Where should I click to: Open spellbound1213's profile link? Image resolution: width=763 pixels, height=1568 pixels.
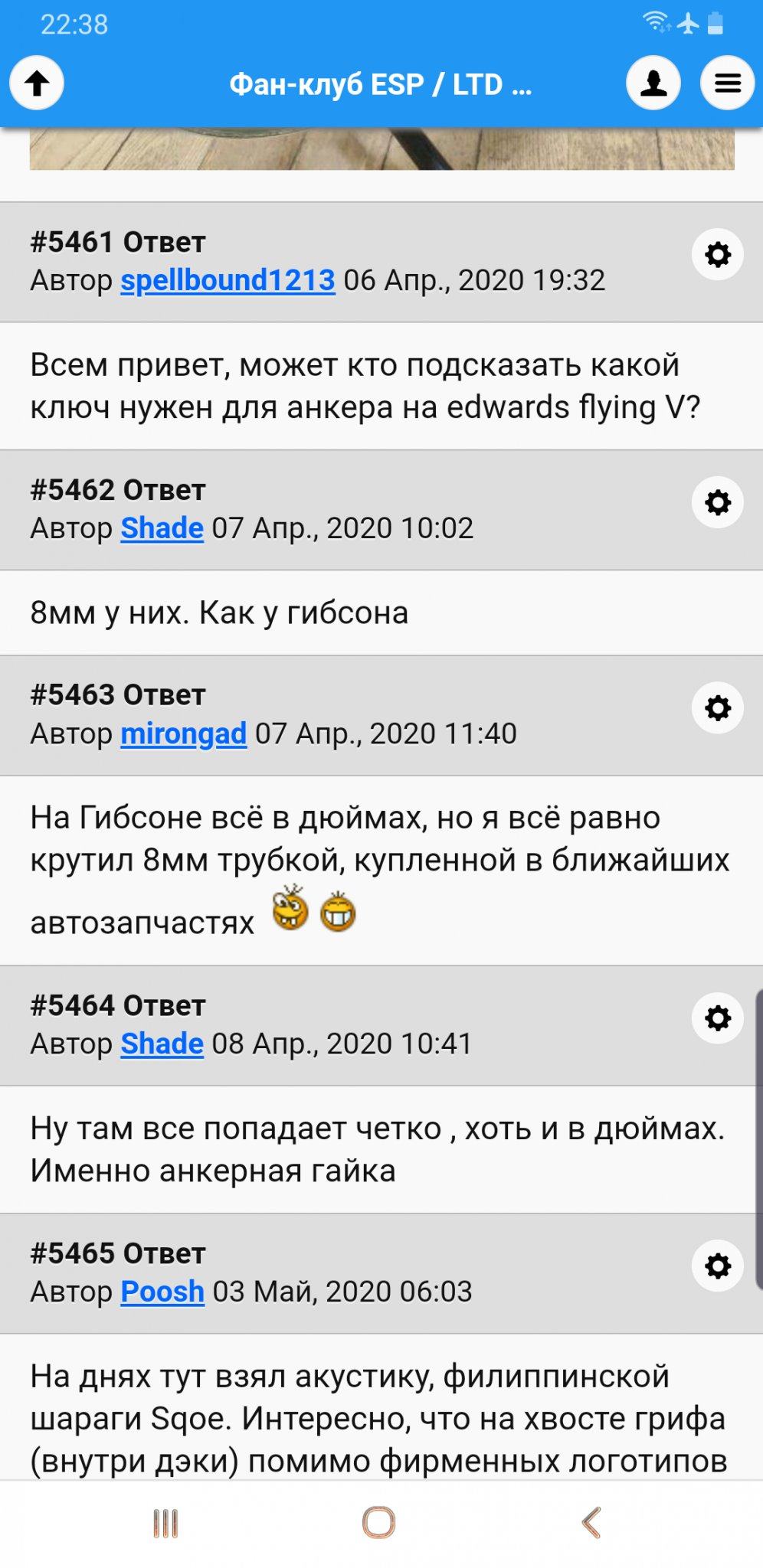point(228,280)
